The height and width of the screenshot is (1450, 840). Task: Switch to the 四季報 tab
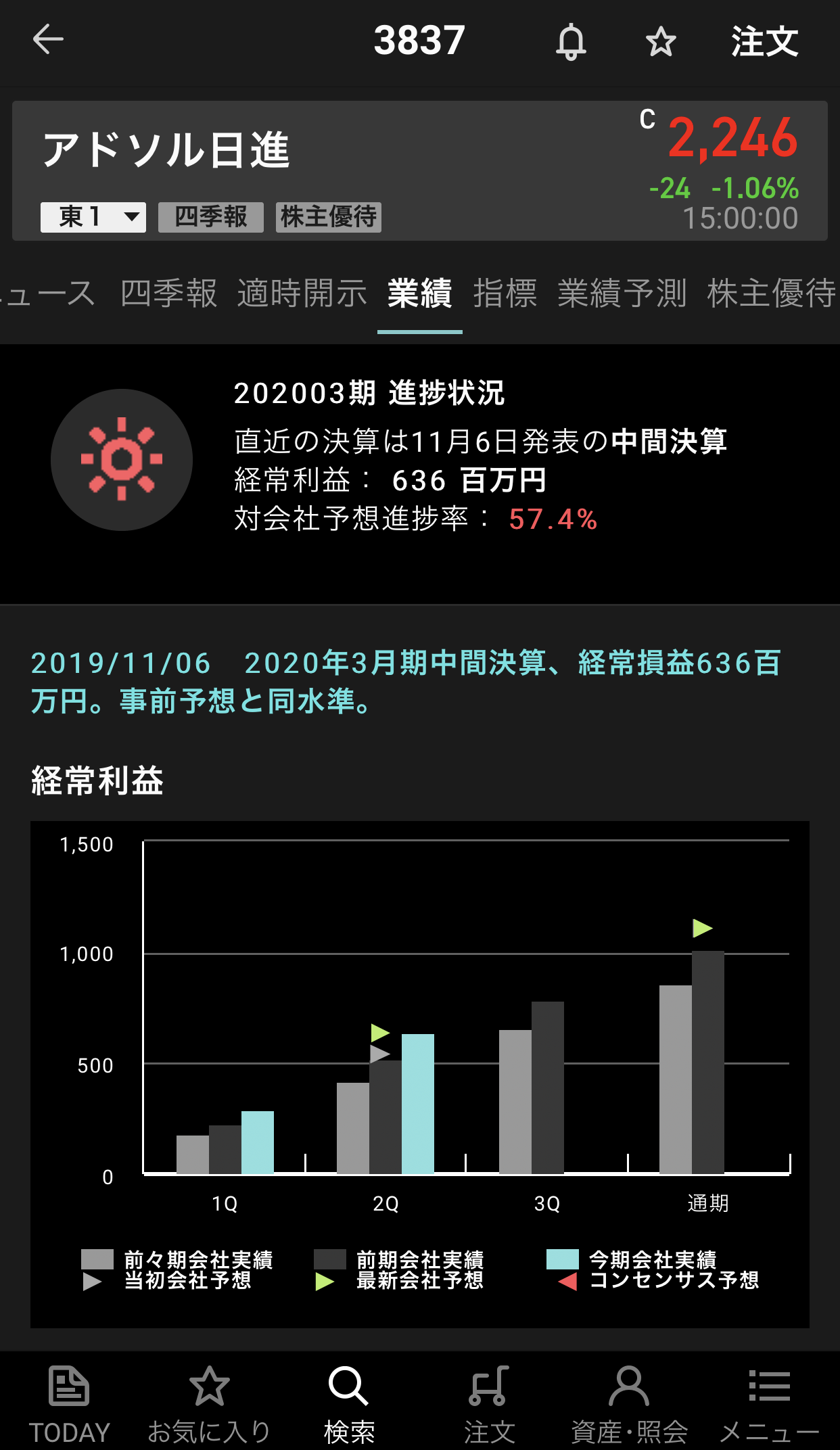pos(168,294)
